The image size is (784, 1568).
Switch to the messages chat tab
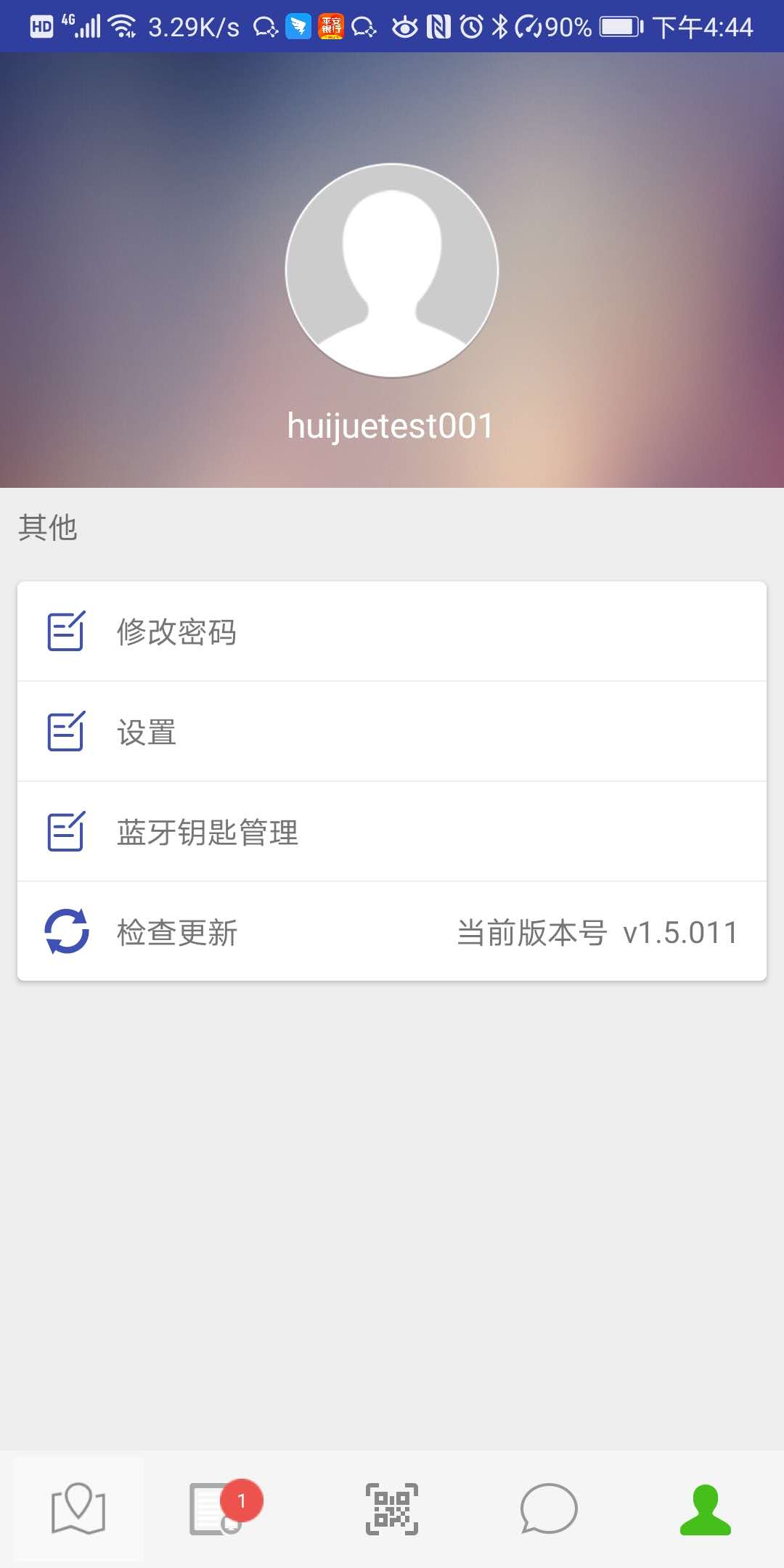pyautogui.click(x=549, y=1510)
